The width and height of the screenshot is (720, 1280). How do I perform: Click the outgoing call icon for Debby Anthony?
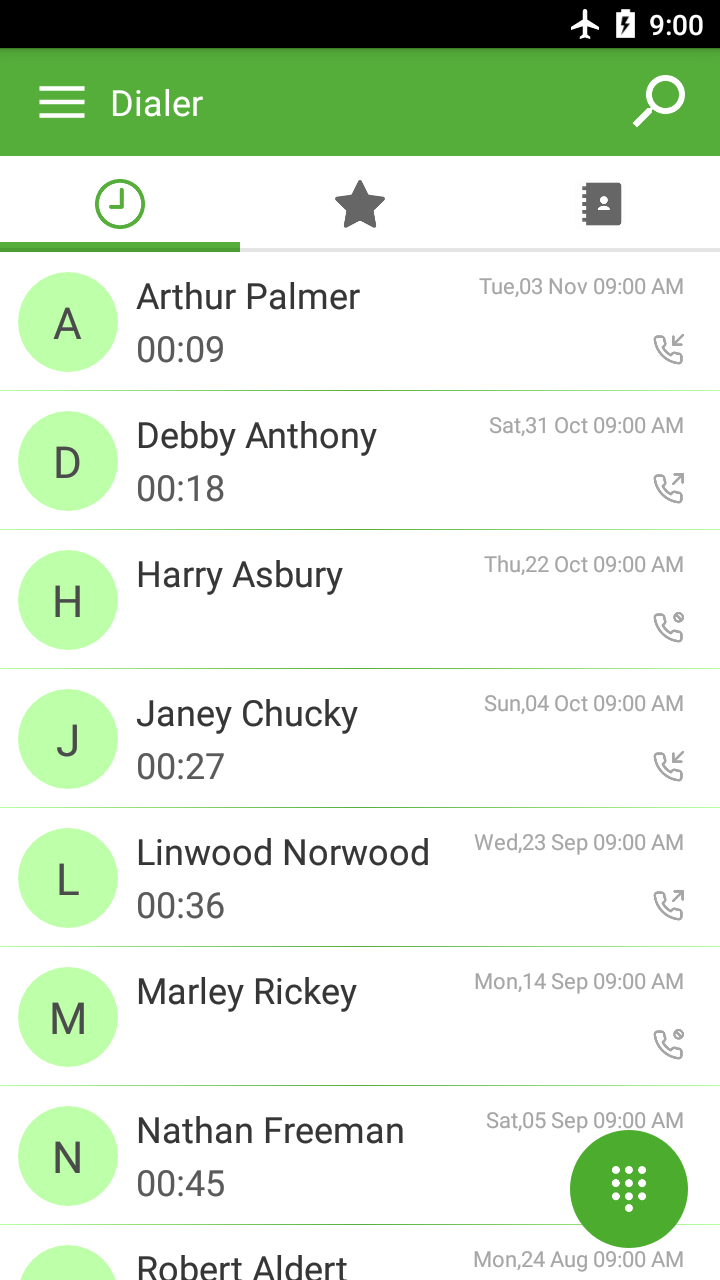668,487
